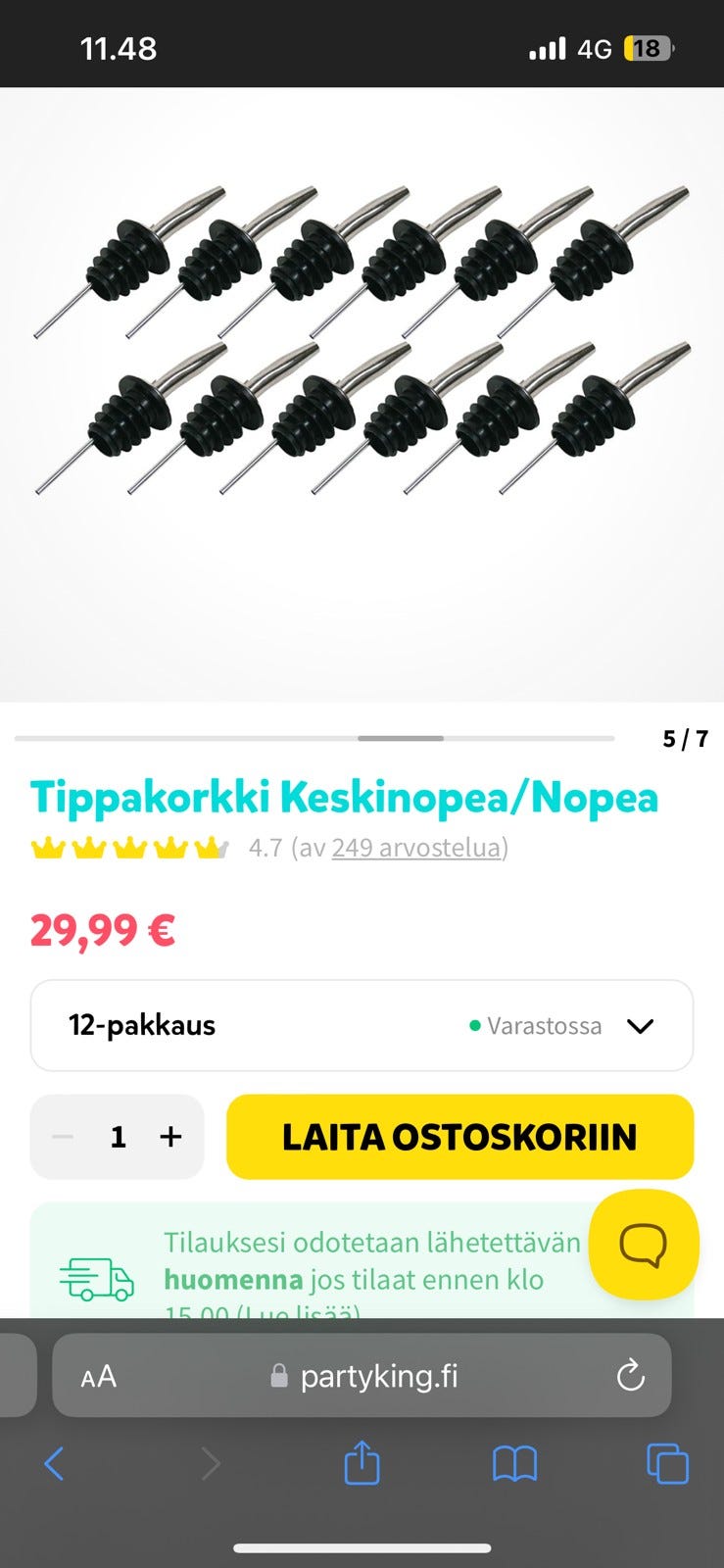Viewport: 724px width, 1568px height.
Task: Open the 249 arvostelua reviews link
Action: [414, 849]
